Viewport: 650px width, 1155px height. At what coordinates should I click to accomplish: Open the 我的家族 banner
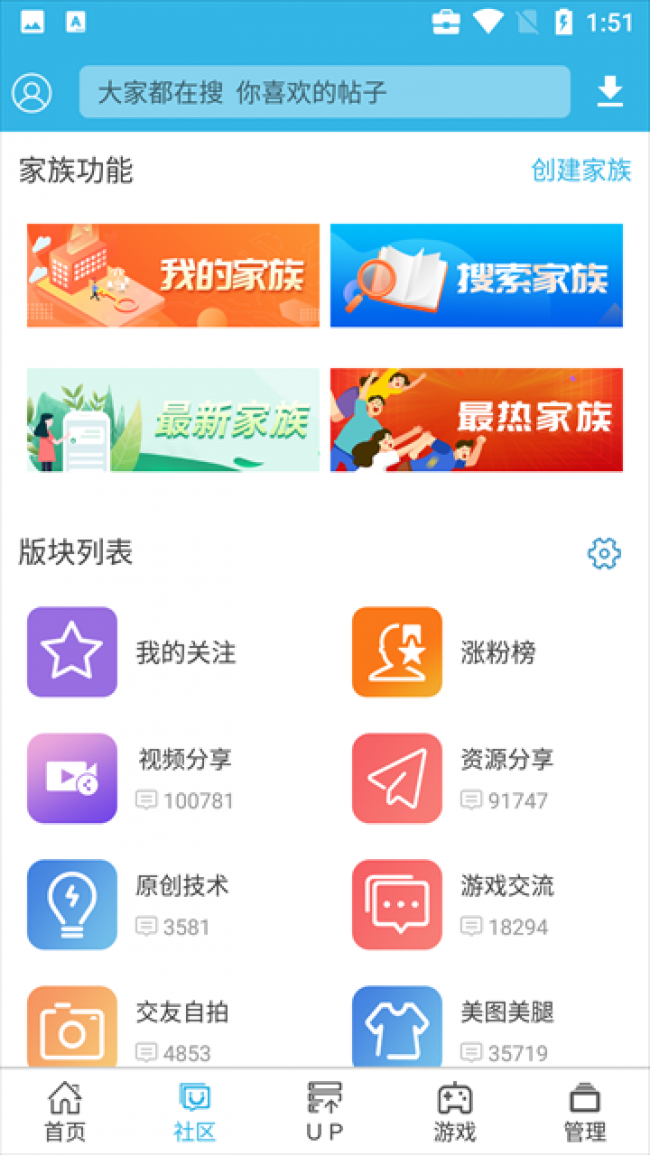173,275
